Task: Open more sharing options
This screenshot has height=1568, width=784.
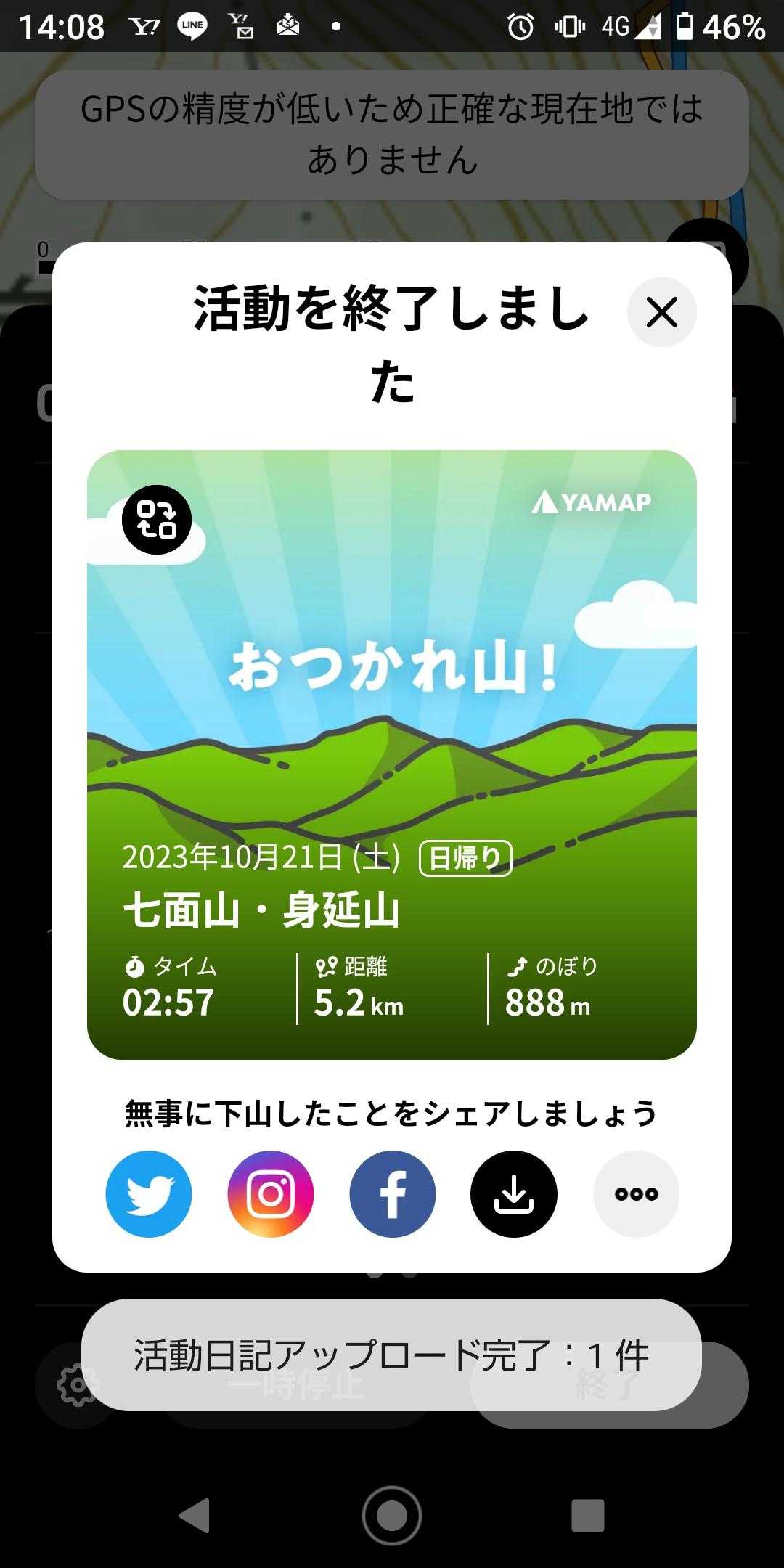Action: tap(636, 1194)
